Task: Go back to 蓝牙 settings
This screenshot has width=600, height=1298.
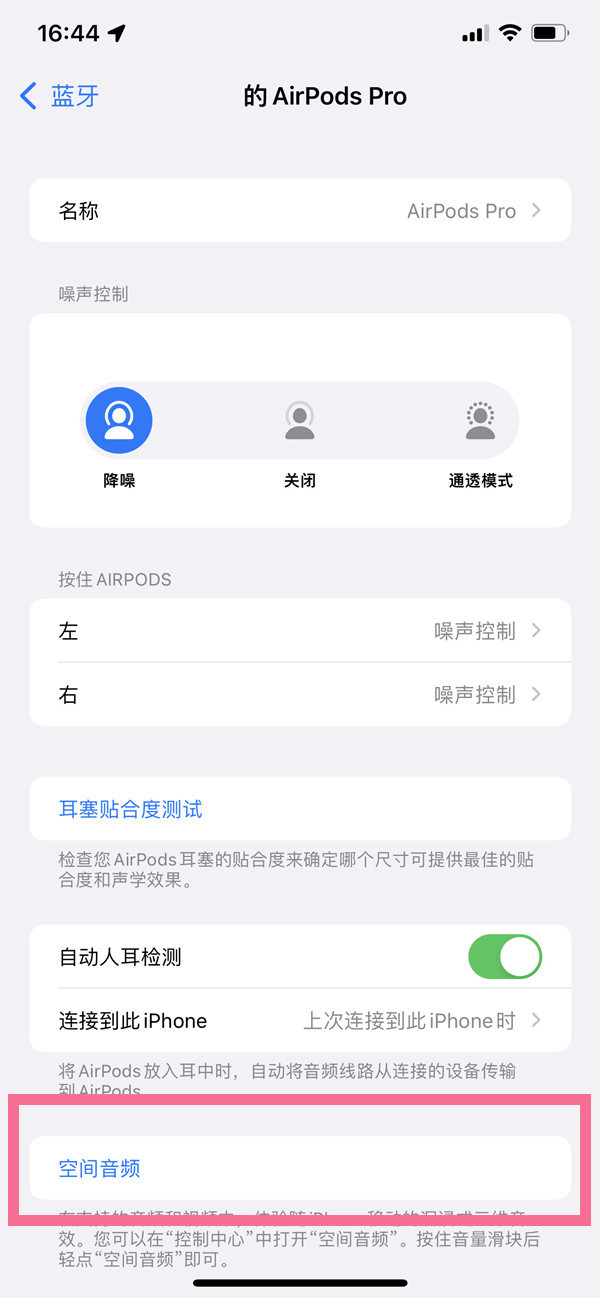Action: tap(60, 96)
